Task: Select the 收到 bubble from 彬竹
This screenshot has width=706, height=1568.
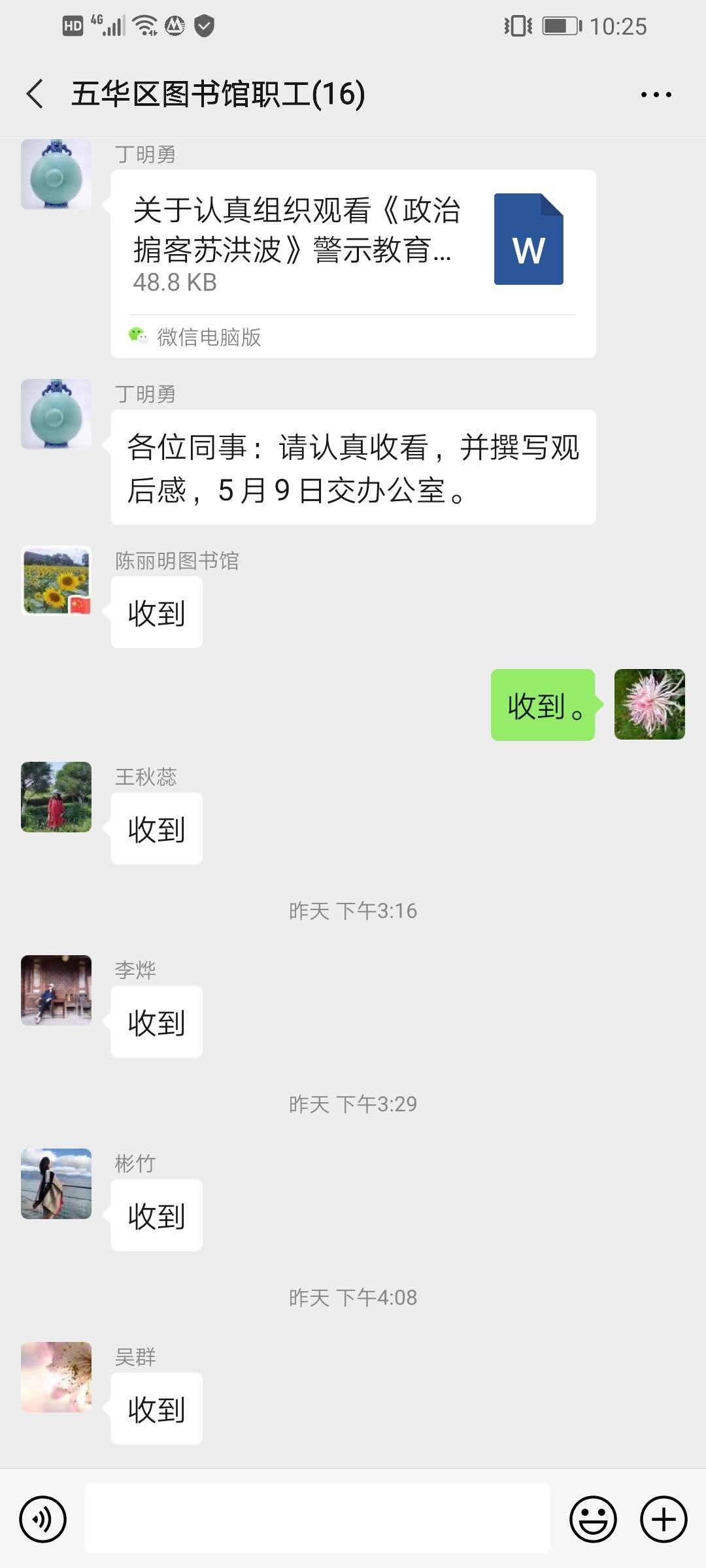Action: [x=156, y=1215]
